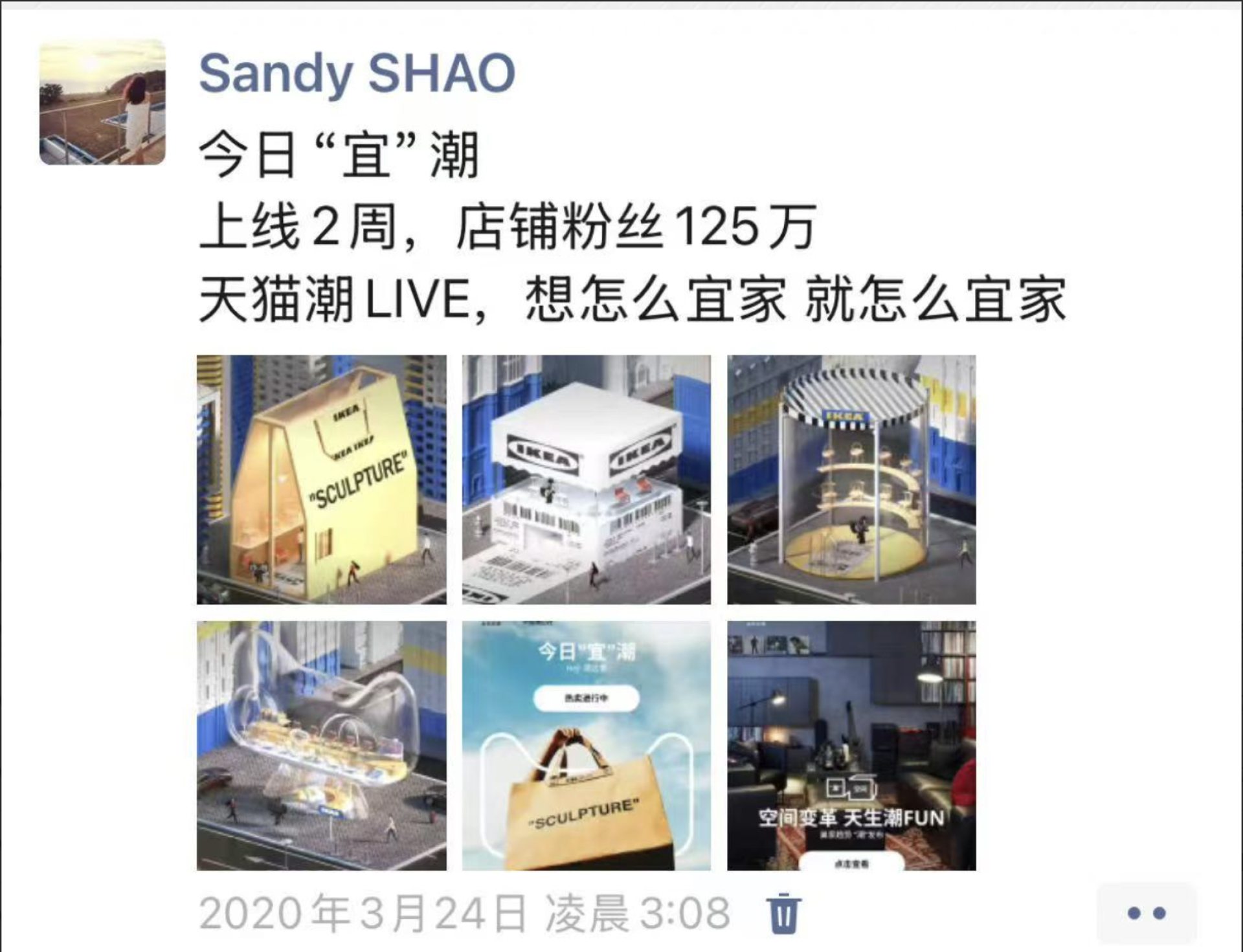Open the brown SCULPTURE paper bag image
1243x952 pixels.
pyautogui.click(x=586, y=746)
